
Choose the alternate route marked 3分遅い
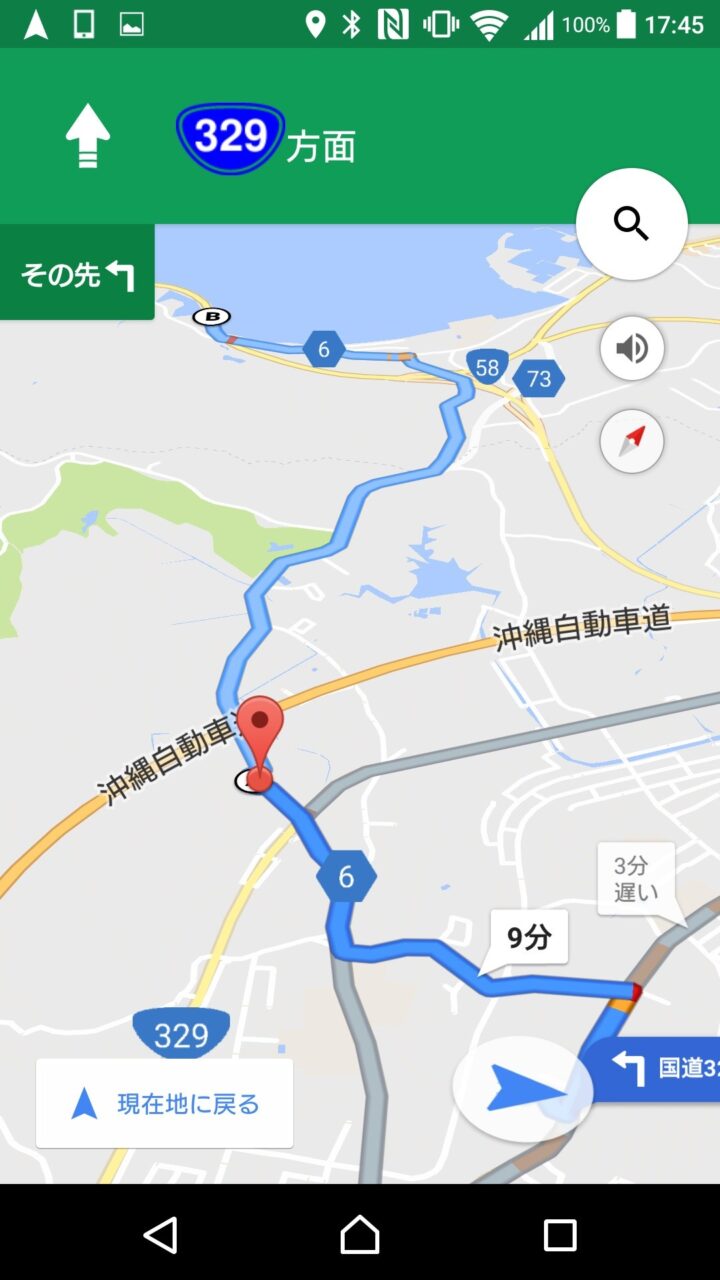[x=636, y=879]
